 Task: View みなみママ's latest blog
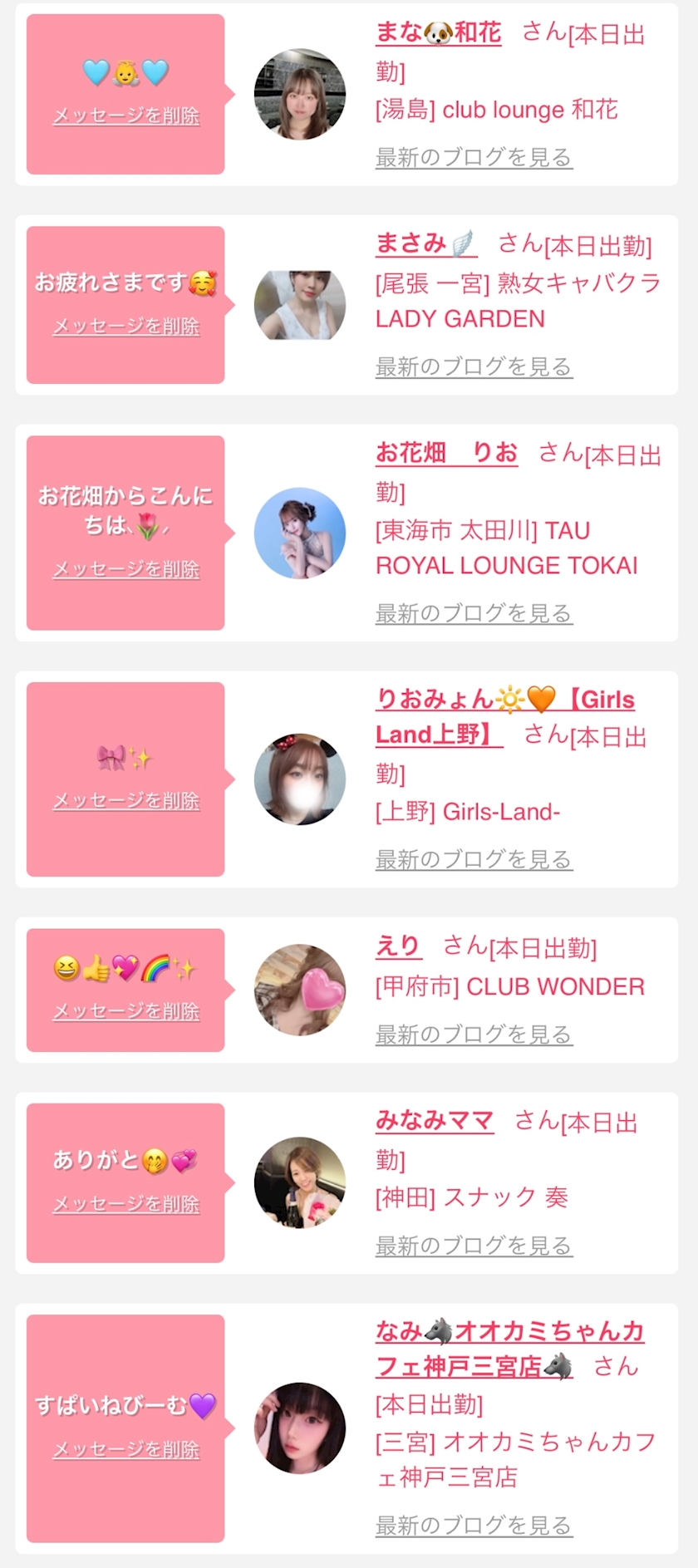(x=474, y=1246)
